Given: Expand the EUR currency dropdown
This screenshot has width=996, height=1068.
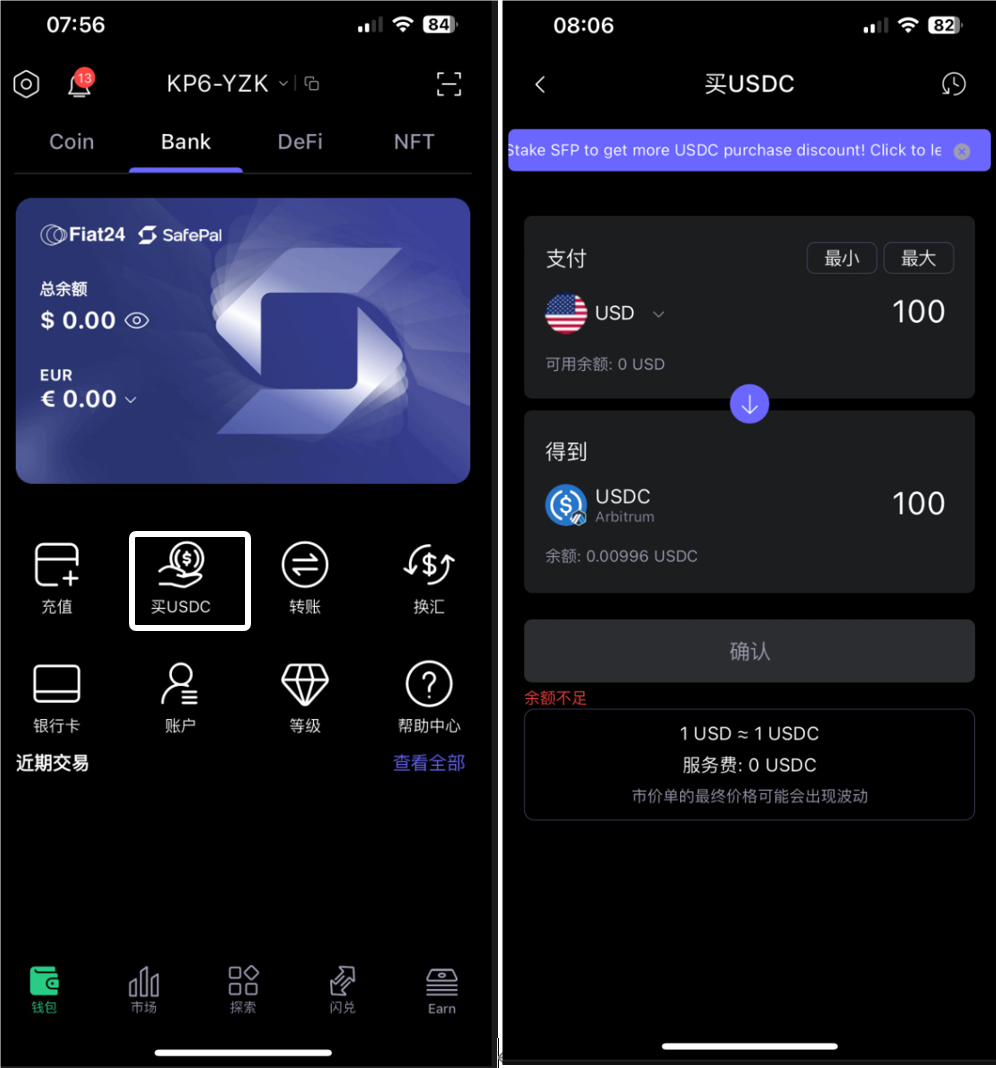Looking at the screenshot, I should click(x=130, y=400).
